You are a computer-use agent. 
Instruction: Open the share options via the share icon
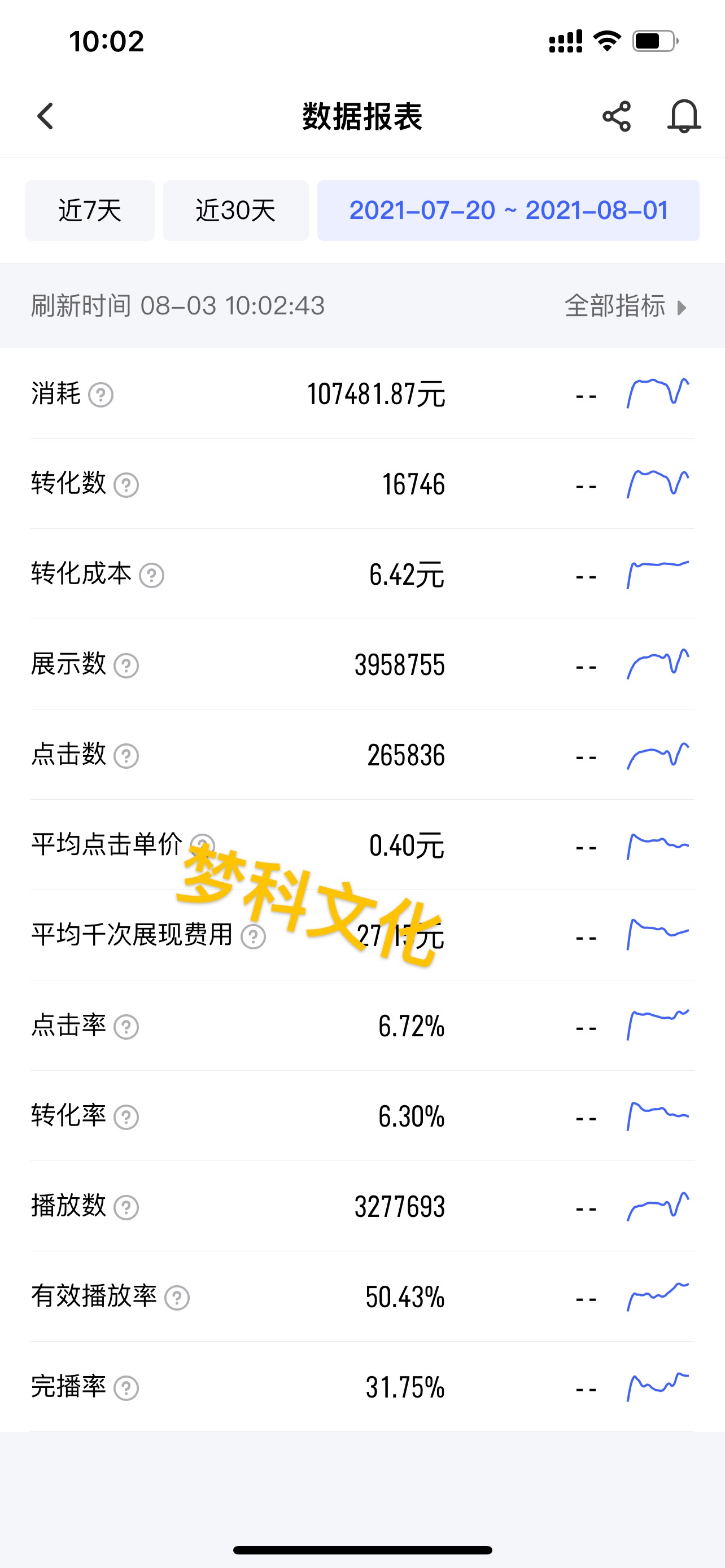point(617,116)
